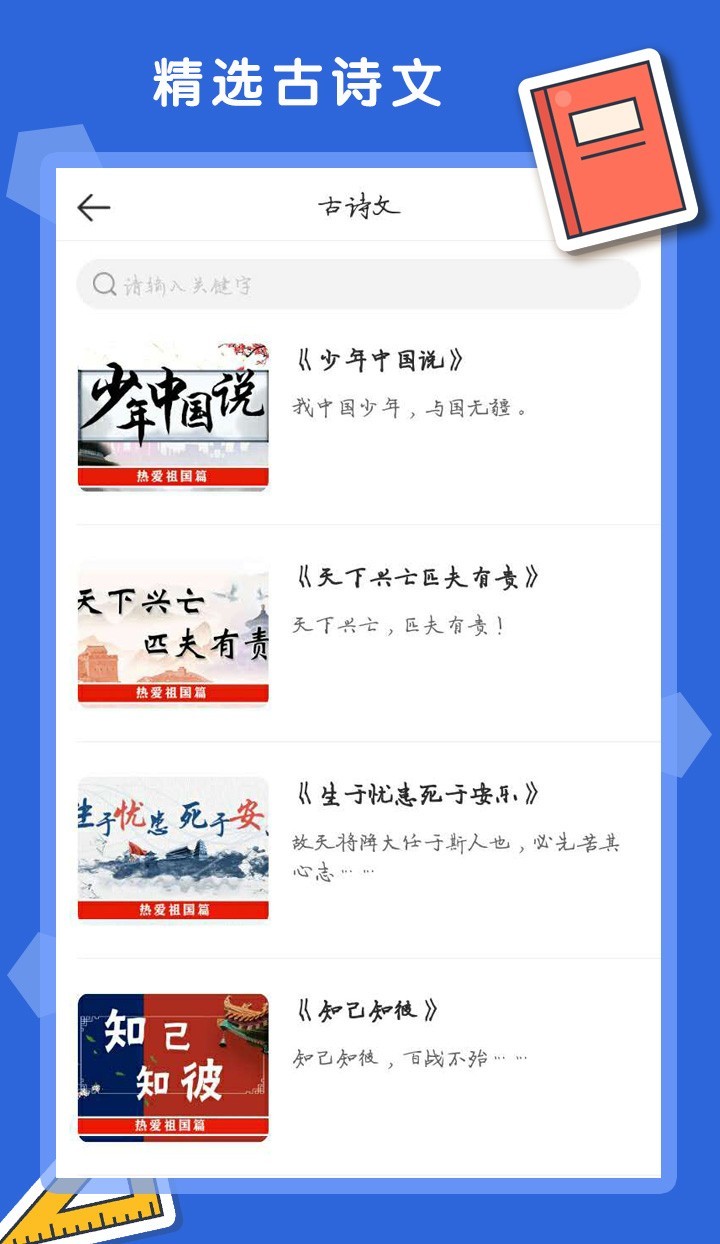
Task: Tap the 古诗文 header title
Action: (x=357, y=206)
